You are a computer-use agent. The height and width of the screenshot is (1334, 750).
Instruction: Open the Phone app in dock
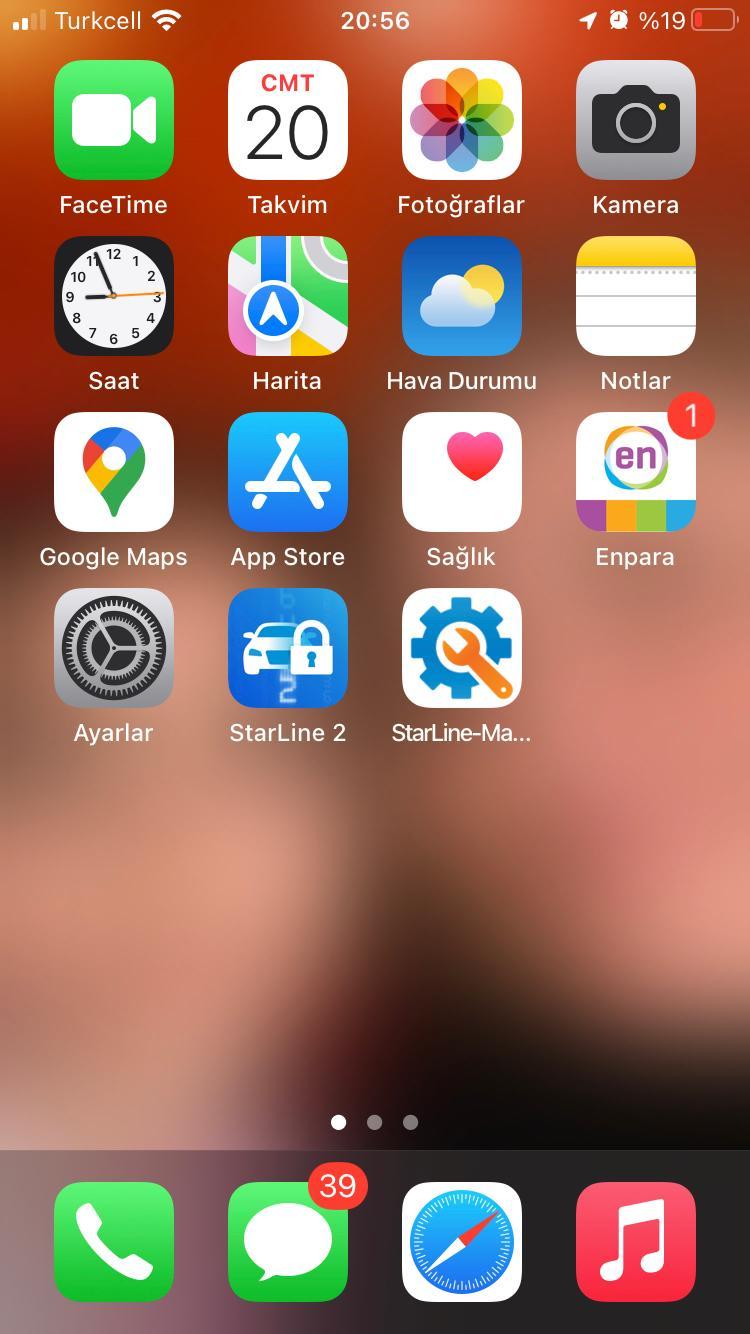pos(114,1242)
